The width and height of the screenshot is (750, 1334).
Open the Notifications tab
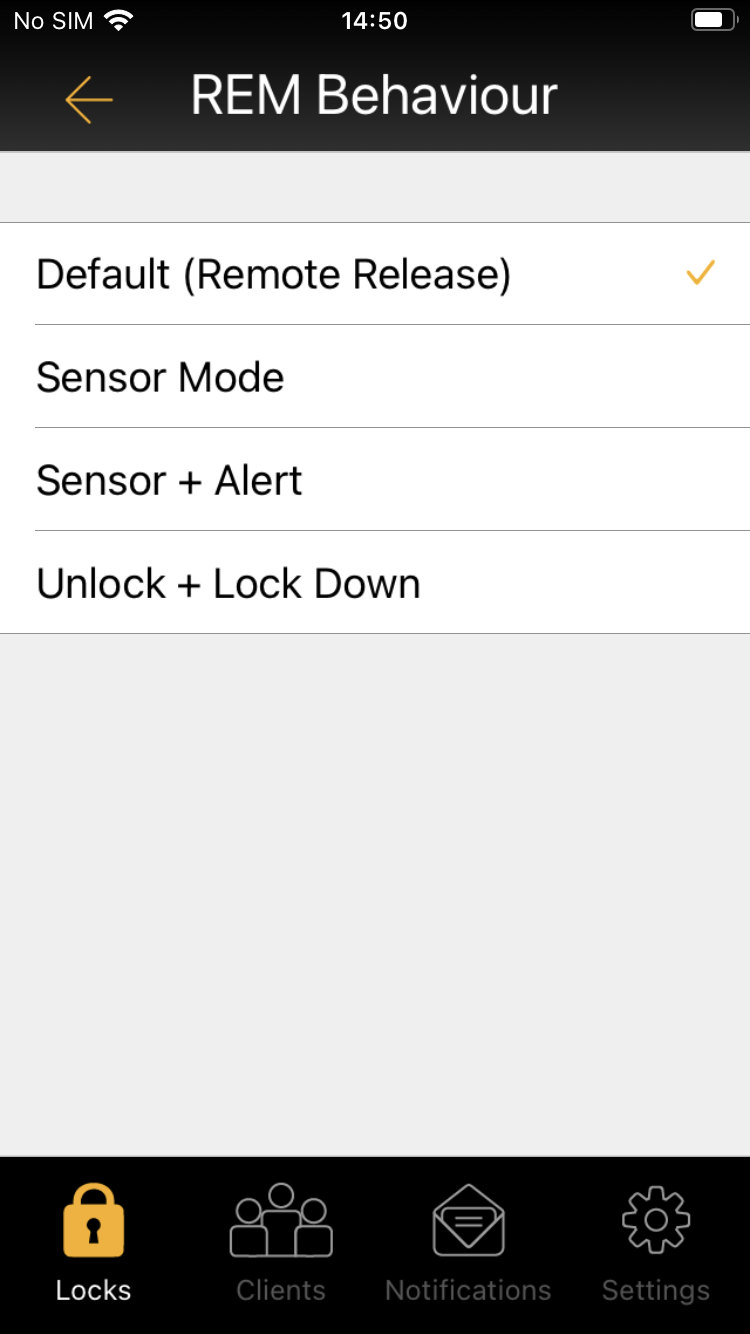[x=468, y=1244]
